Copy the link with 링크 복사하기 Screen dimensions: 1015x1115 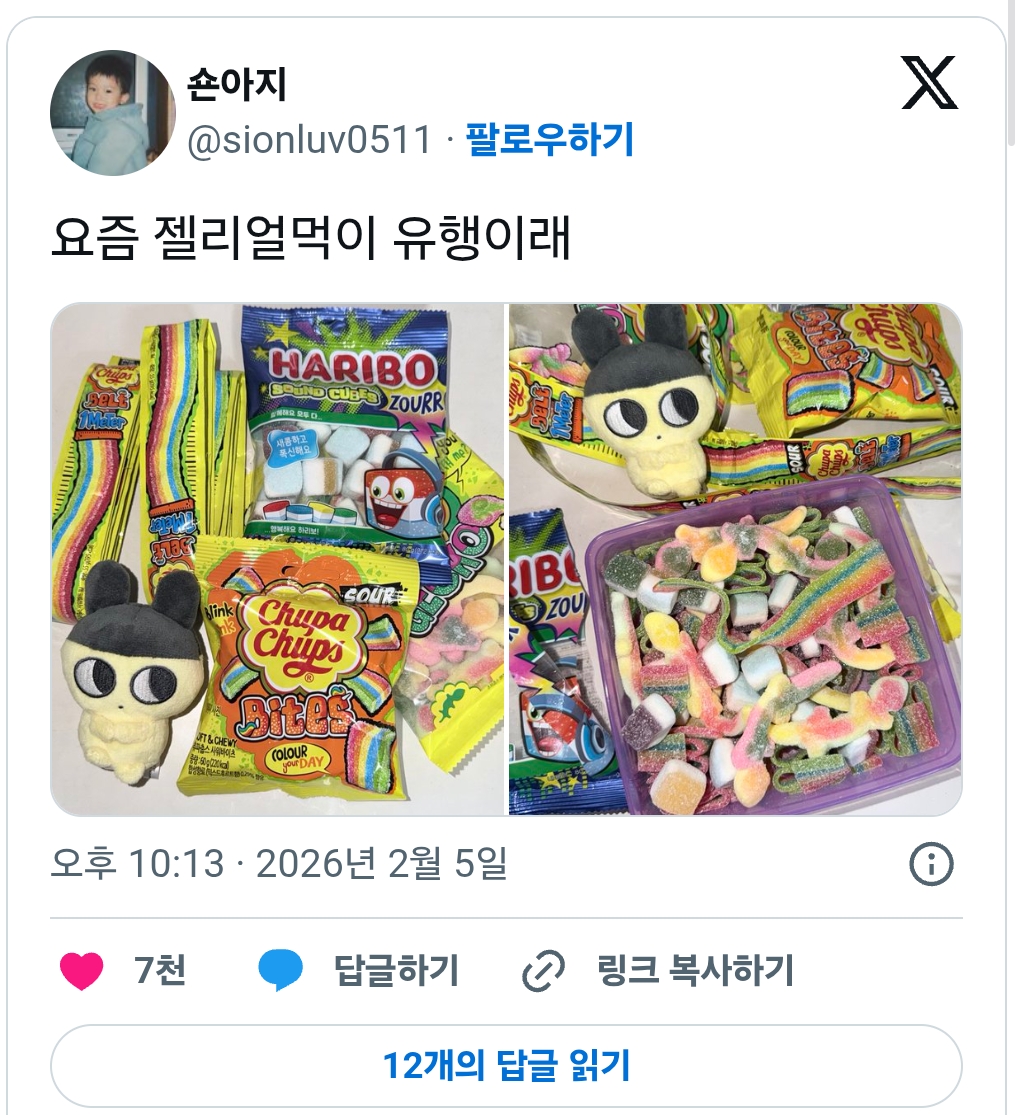[x=658, y=970]
